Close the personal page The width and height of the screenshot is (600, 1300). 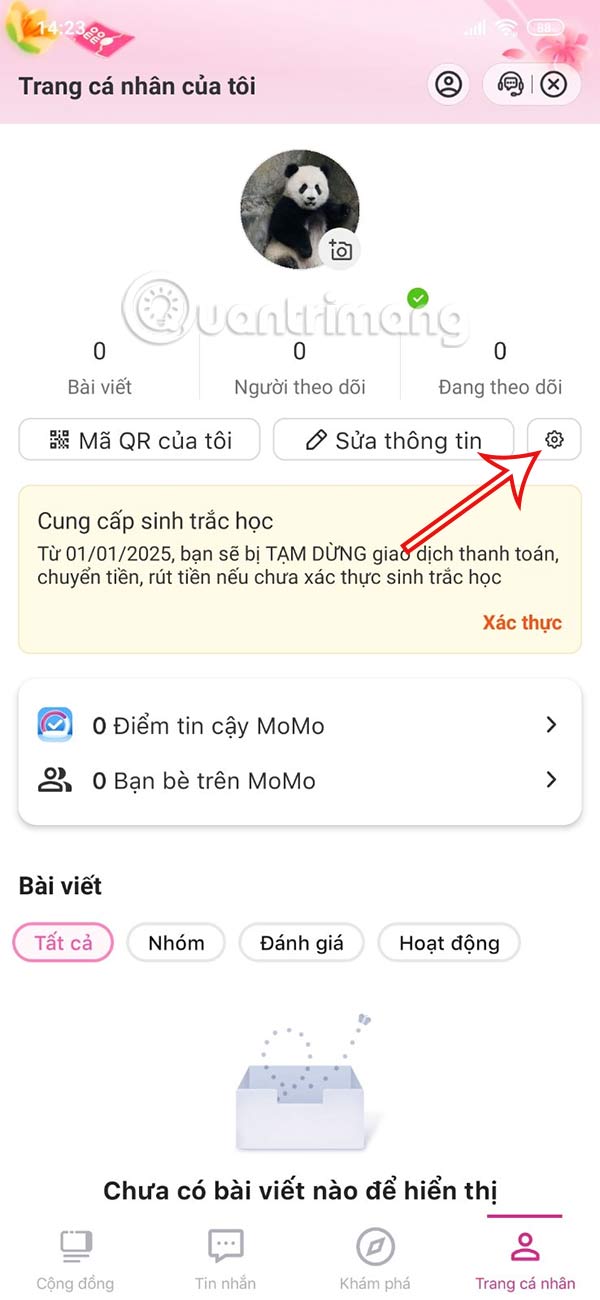pyautogui.click(x=554, y=85)
